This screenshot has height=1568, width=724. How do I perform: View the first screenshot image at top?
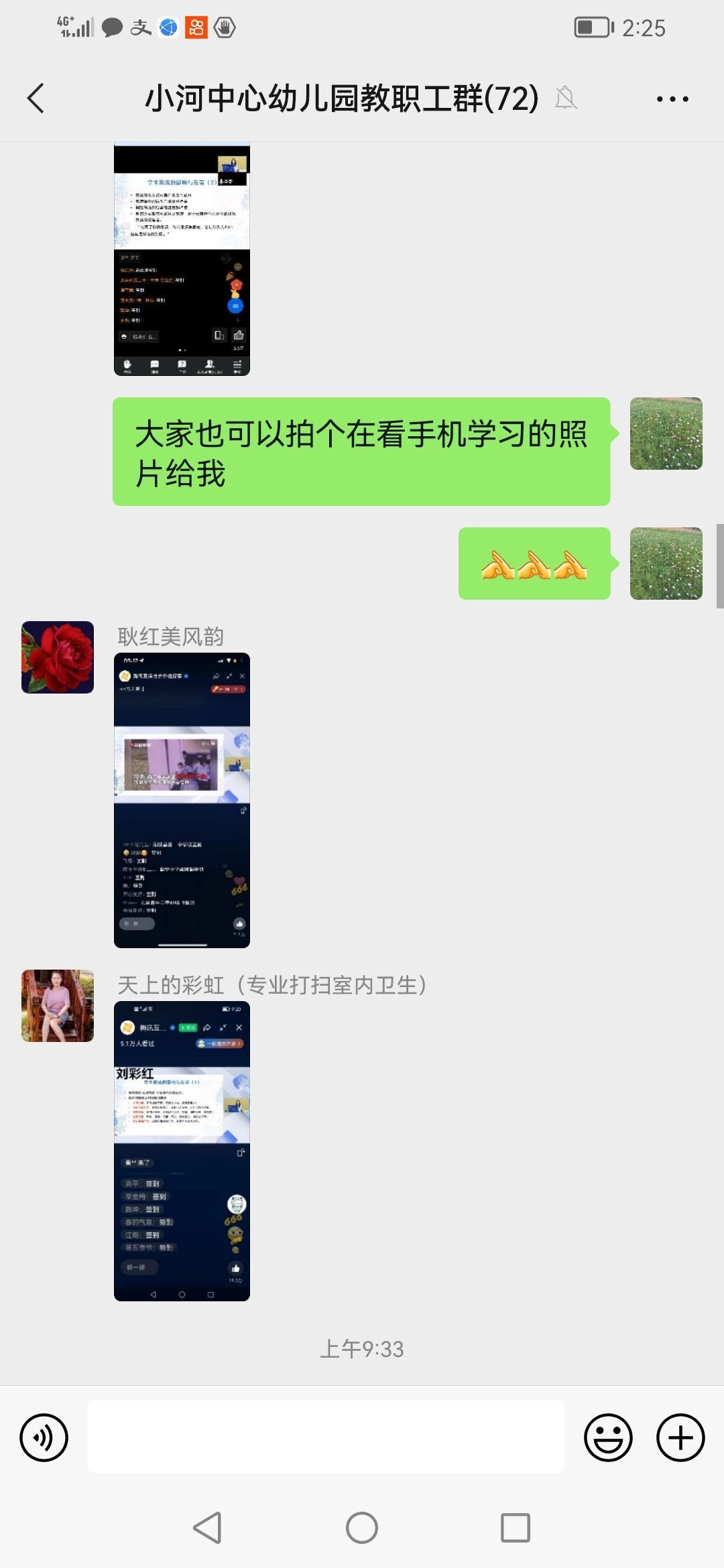pos(182,259)
